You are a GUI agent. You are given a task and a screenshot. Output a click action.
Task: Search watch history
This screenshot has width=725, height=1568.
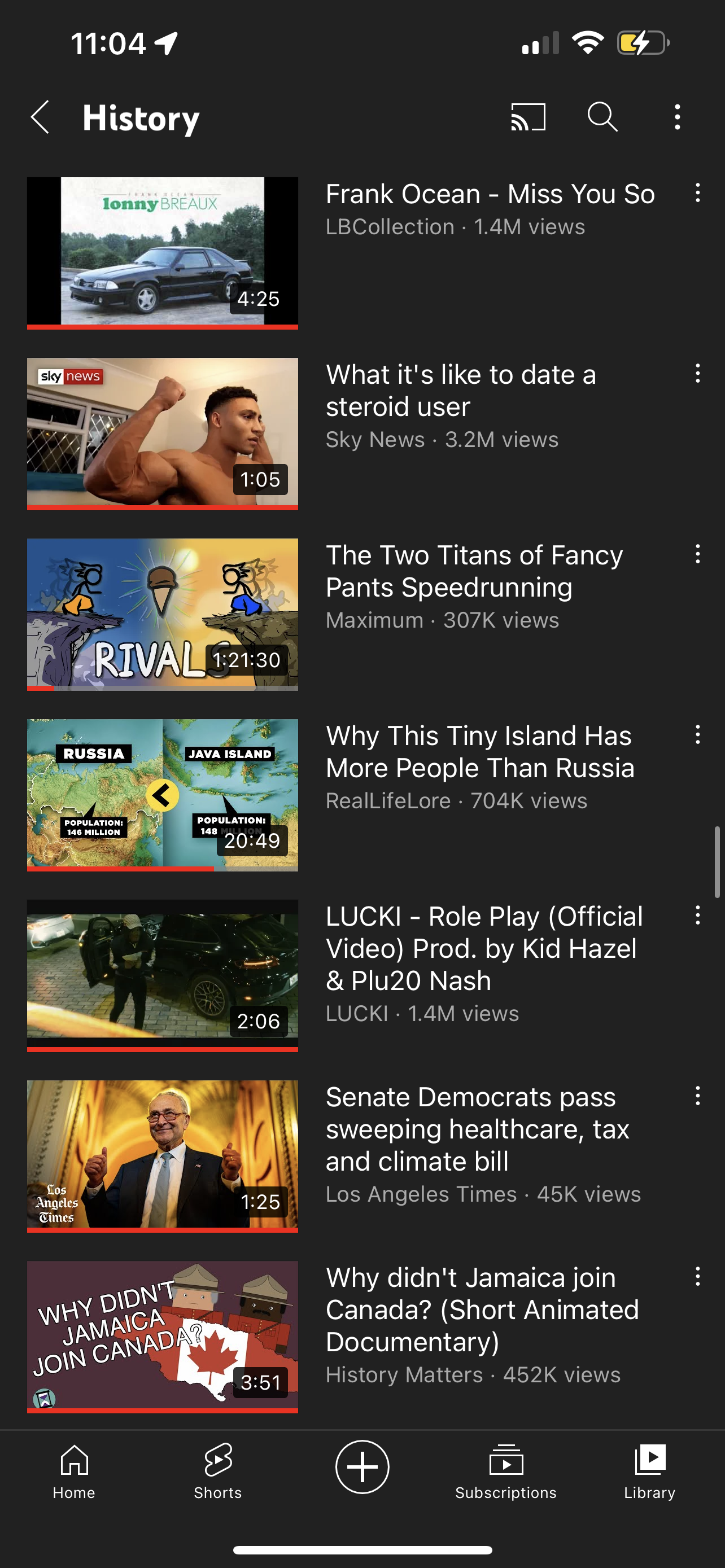[x=602, y=117]
